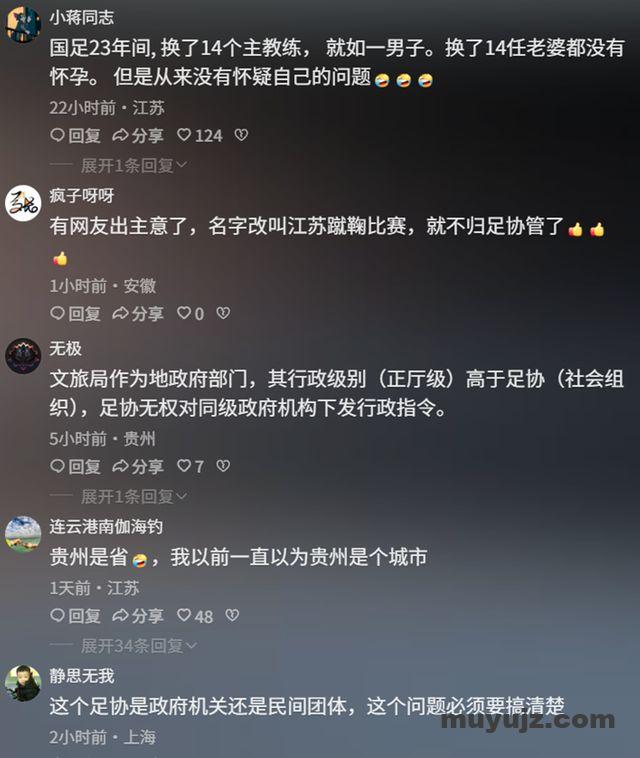This screenshot has height=758, width=640.
Task: Dislike 连云港南伽海钓's comment
Action: 232,616
